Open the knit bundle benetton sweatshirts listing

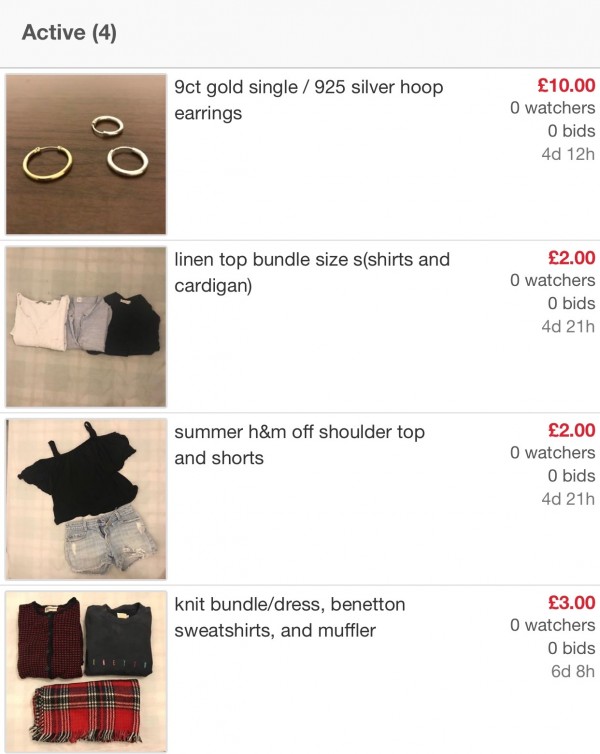pyautogui.click(x=289, y=617)
